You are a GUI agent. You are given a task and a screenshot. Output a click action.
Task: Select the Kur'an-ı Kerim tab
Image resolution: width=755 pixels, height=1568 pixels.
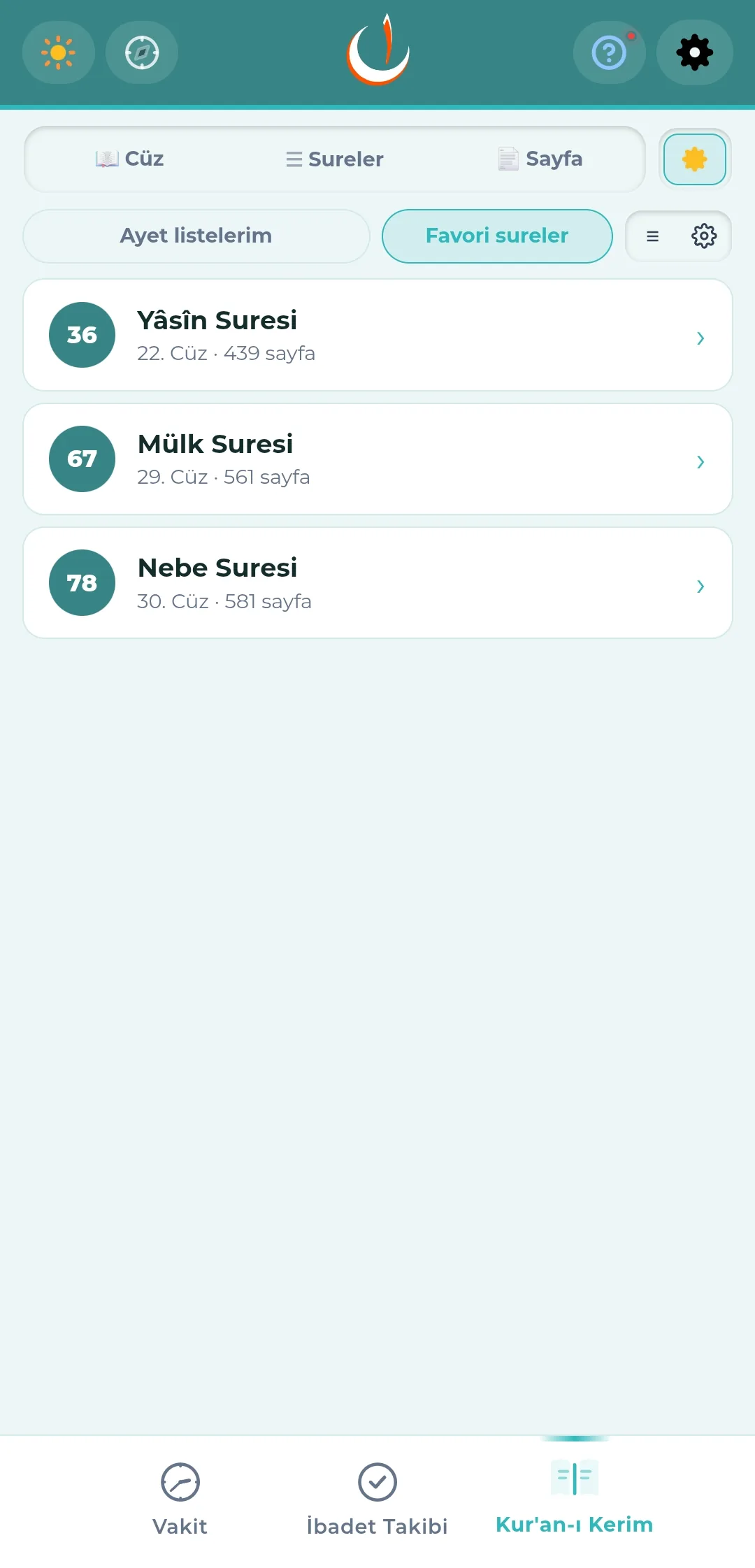[575, 1497]
